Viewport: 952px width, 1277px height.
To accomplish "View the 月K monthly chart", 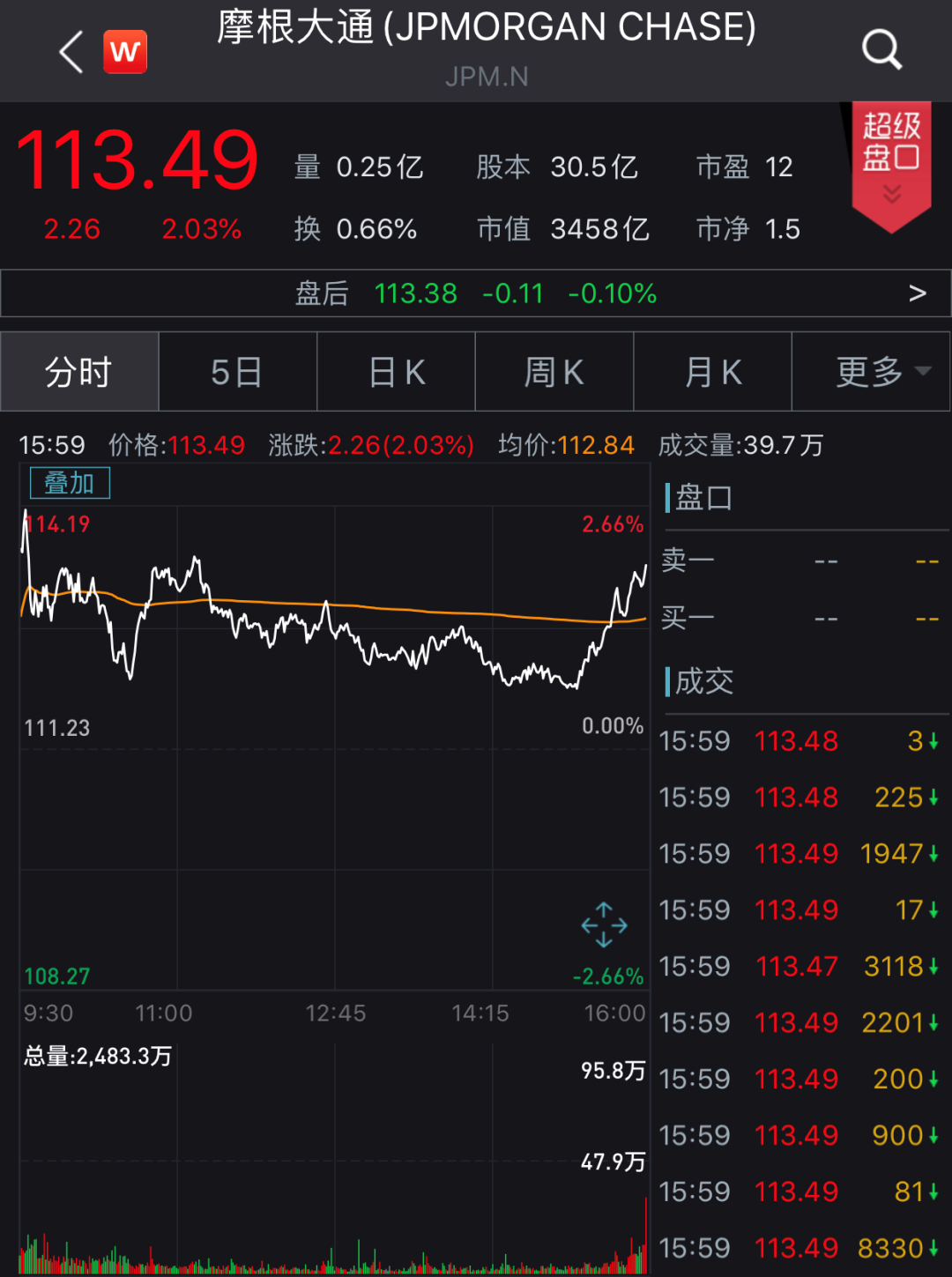I will (x=712, y=372).
